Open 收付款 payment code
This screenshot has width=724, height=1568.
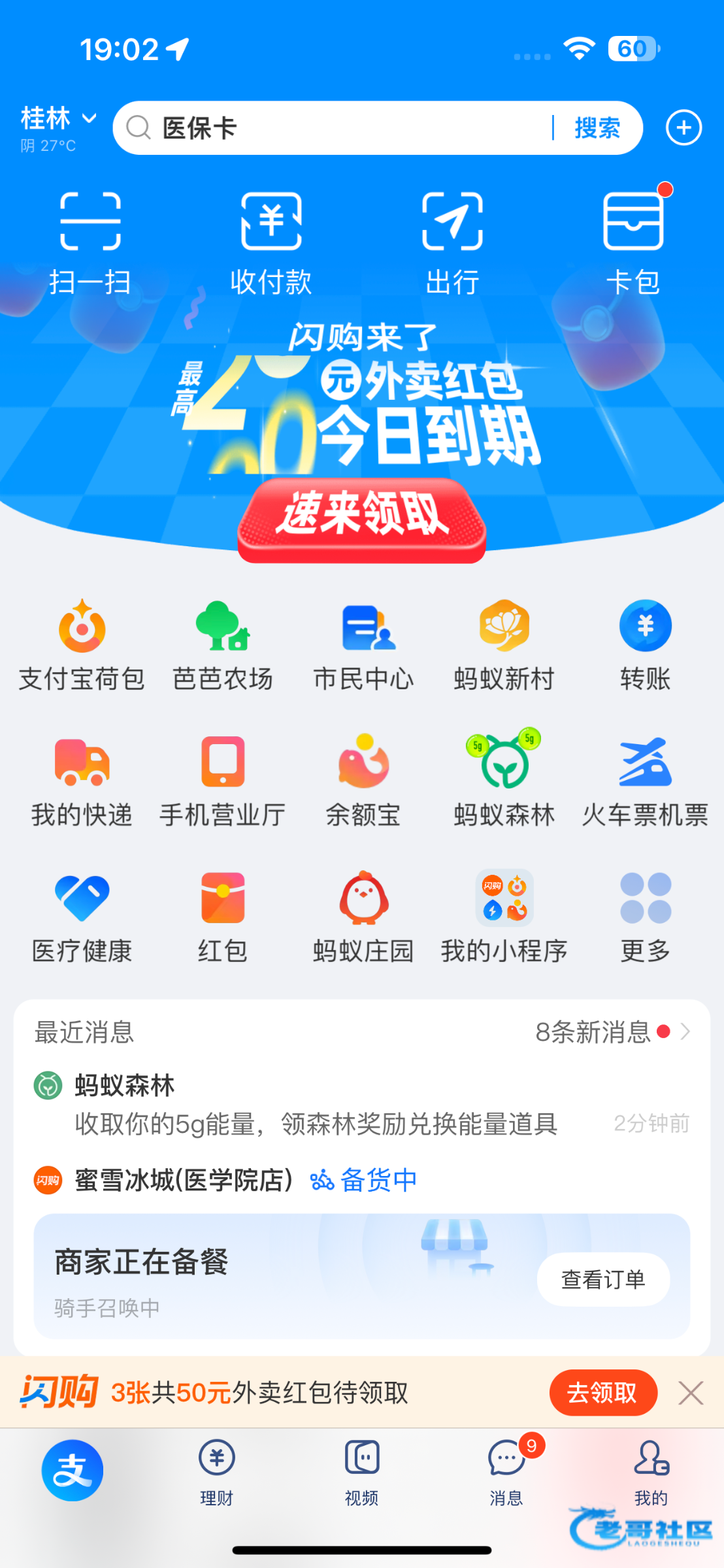pyautogui.click(x=271, y=242)
